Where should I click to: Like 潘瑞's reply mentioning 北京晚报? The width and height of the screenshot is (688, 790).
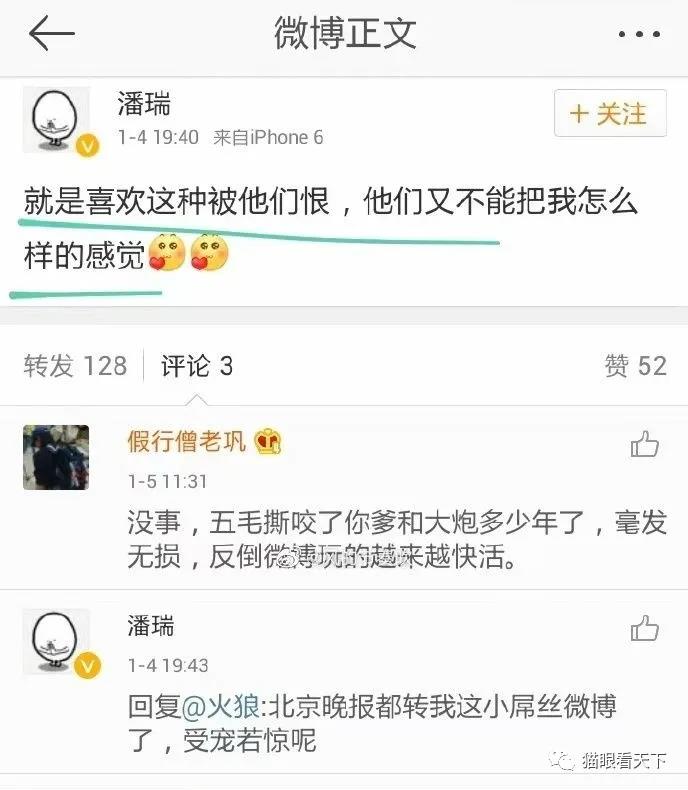tap(645, 629)
